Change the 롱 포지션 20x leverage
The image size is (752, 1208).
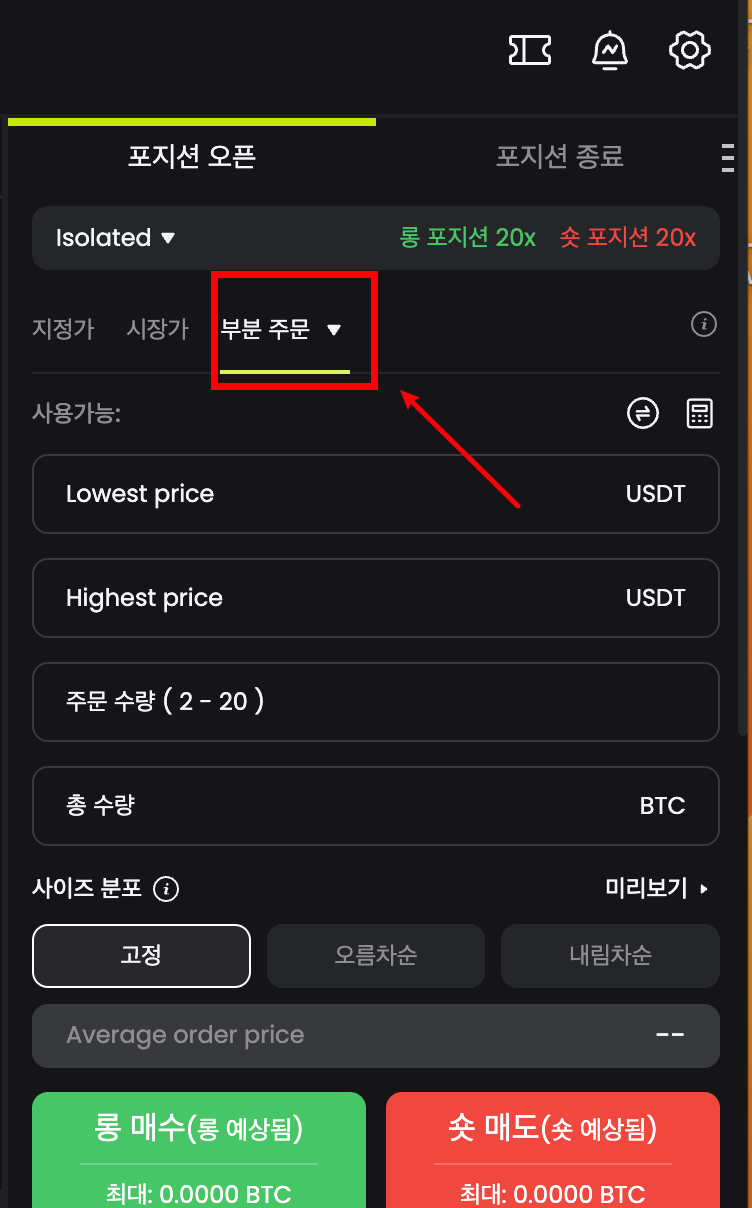(x=468, y=238)
